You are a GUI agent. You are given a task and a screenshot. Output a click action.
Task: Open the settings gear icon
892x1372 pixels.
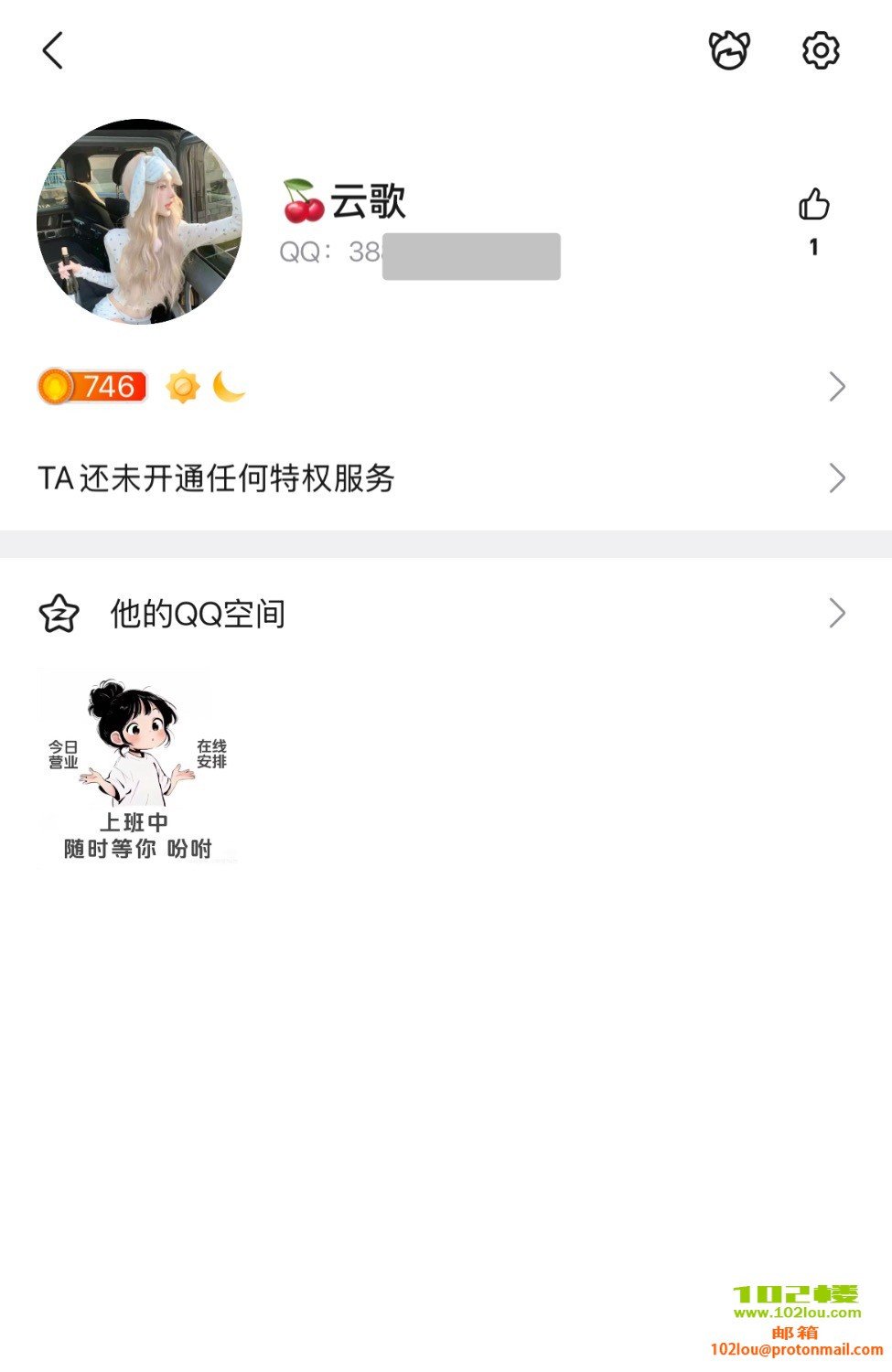821,50
